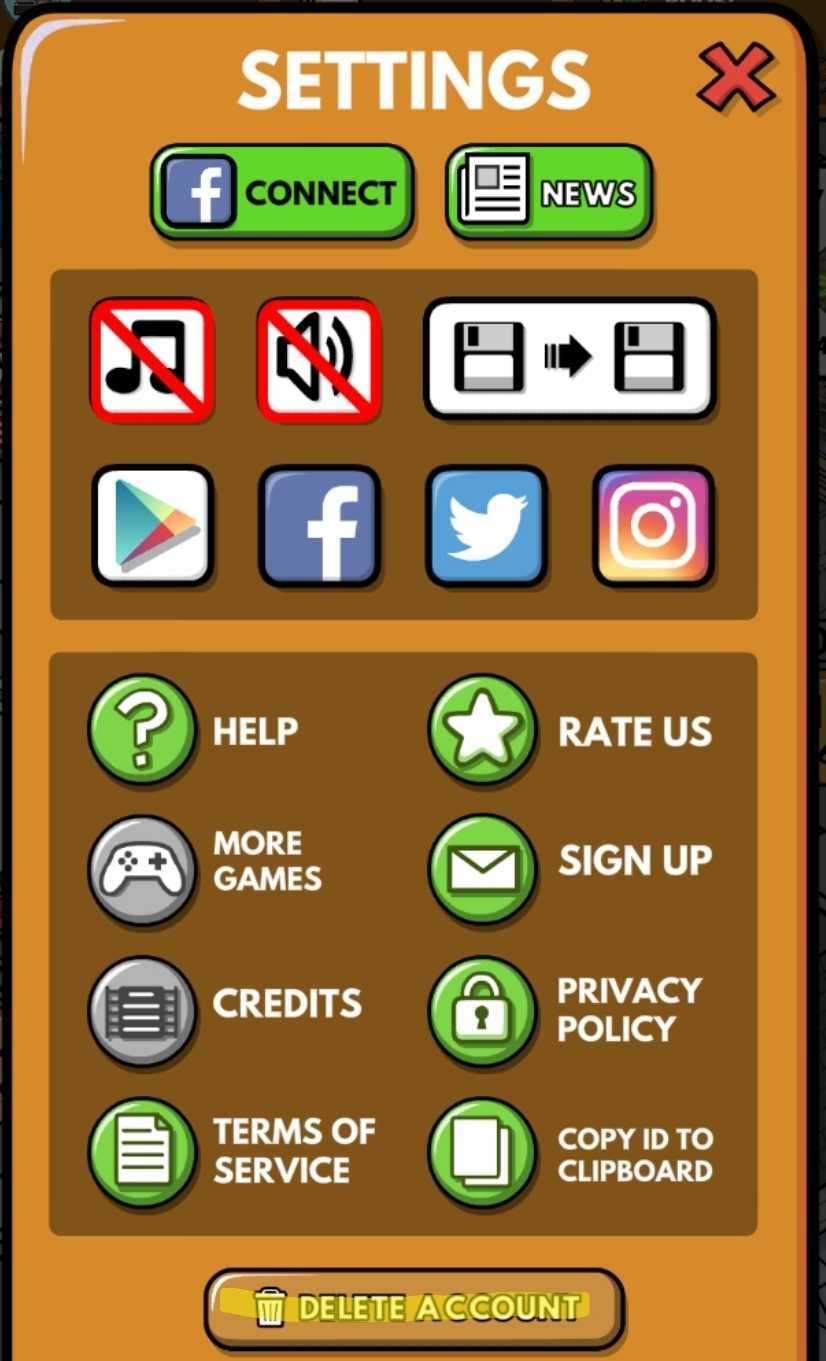This screenshot has width=826, height=1361.
Task: Open Help
Action: (x=142, y=731)
